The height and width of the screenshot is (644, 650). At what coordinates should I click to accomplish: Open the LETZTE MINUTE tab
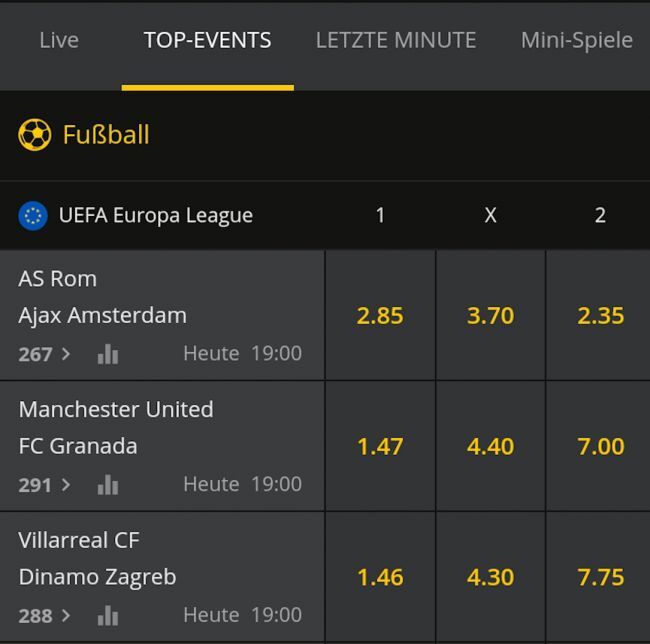point(396,41)
